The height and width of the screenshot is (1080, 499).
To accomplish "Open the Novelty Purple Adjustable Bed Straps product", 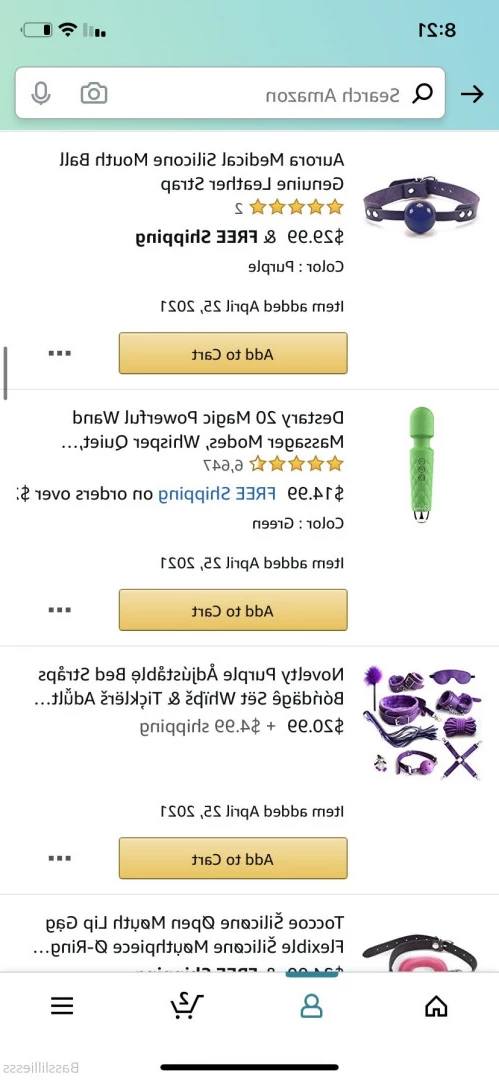I will pos(190,685).
